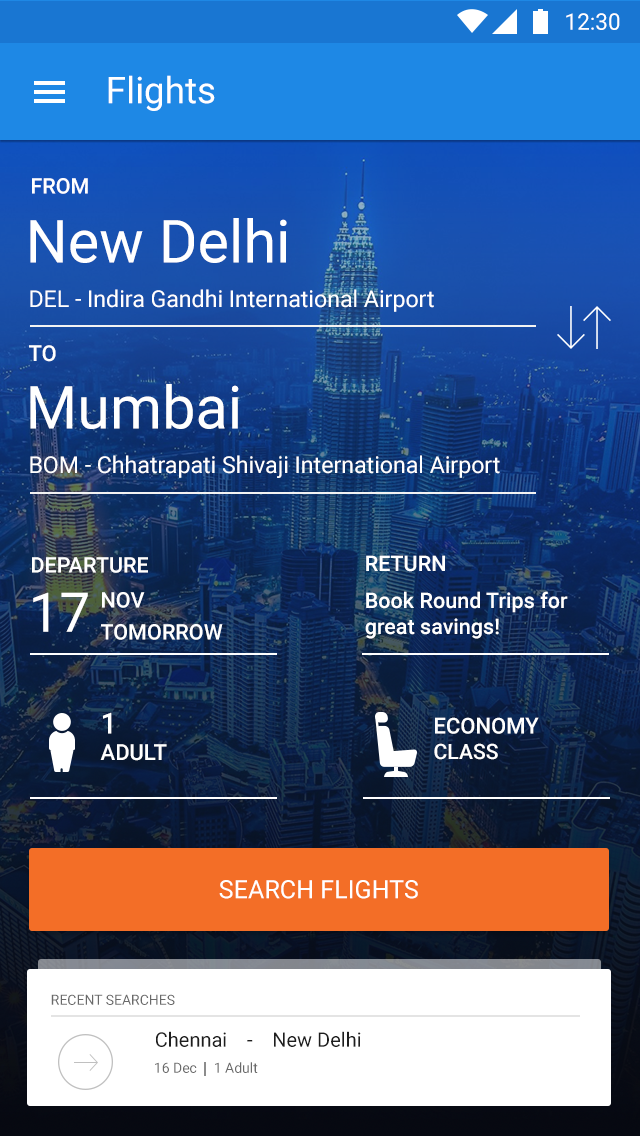Tap the Search Flights button
The height and width of the screenshot is (1136, 640).
319,889
